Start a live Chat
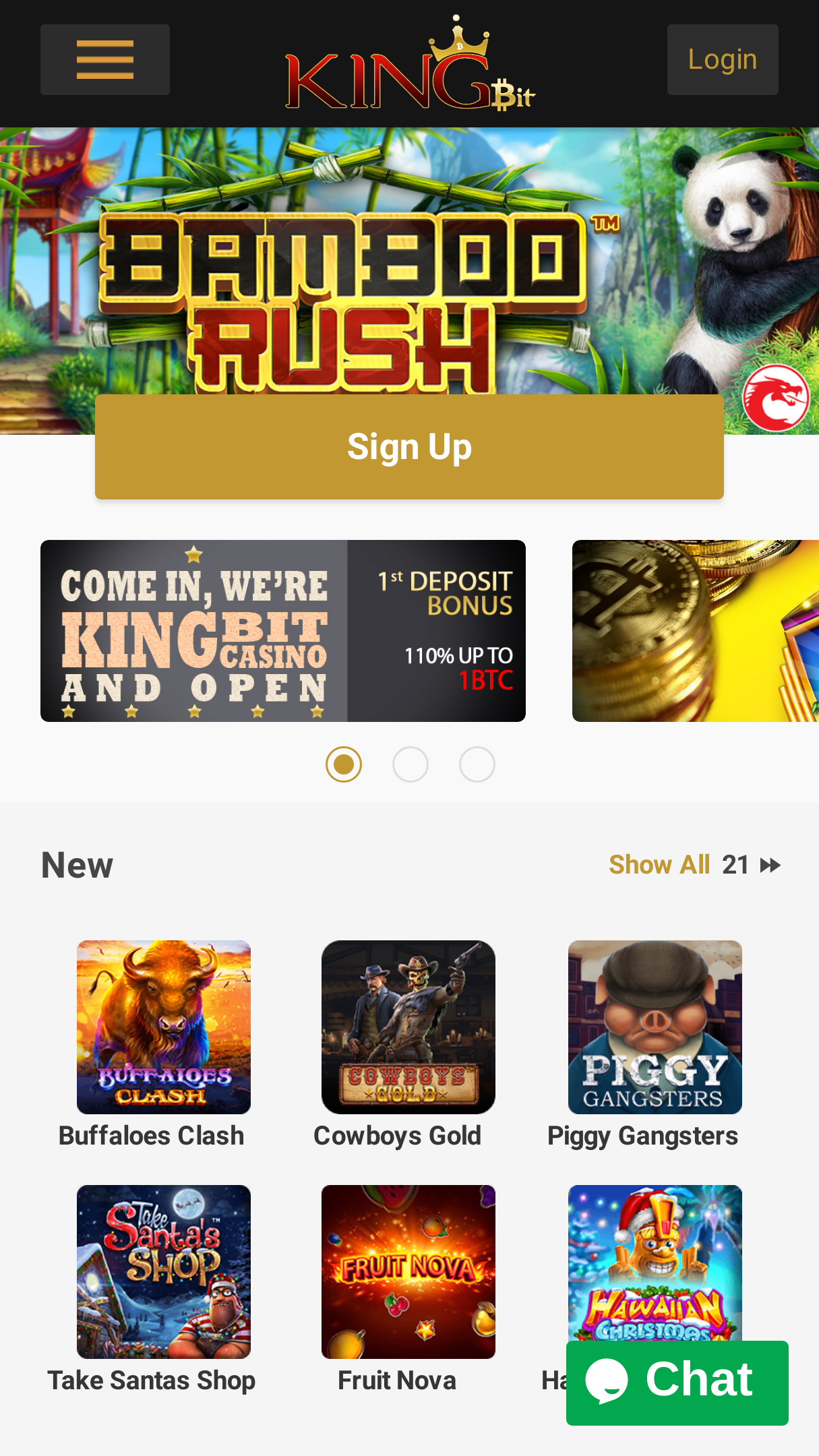 pyautogui.click(x=677, y=1383)
